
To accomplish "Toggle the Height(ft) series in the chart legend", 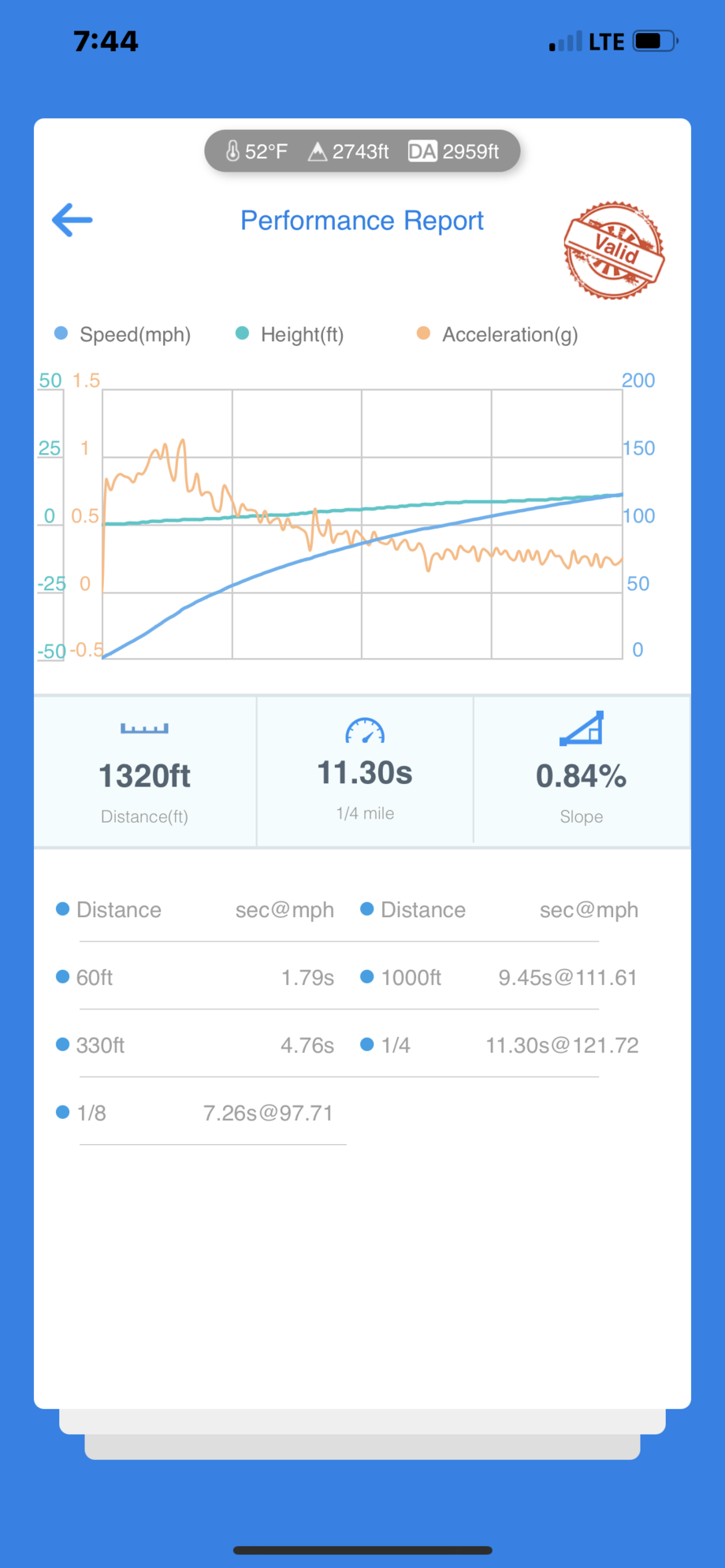I will click(x=290, y=334).
